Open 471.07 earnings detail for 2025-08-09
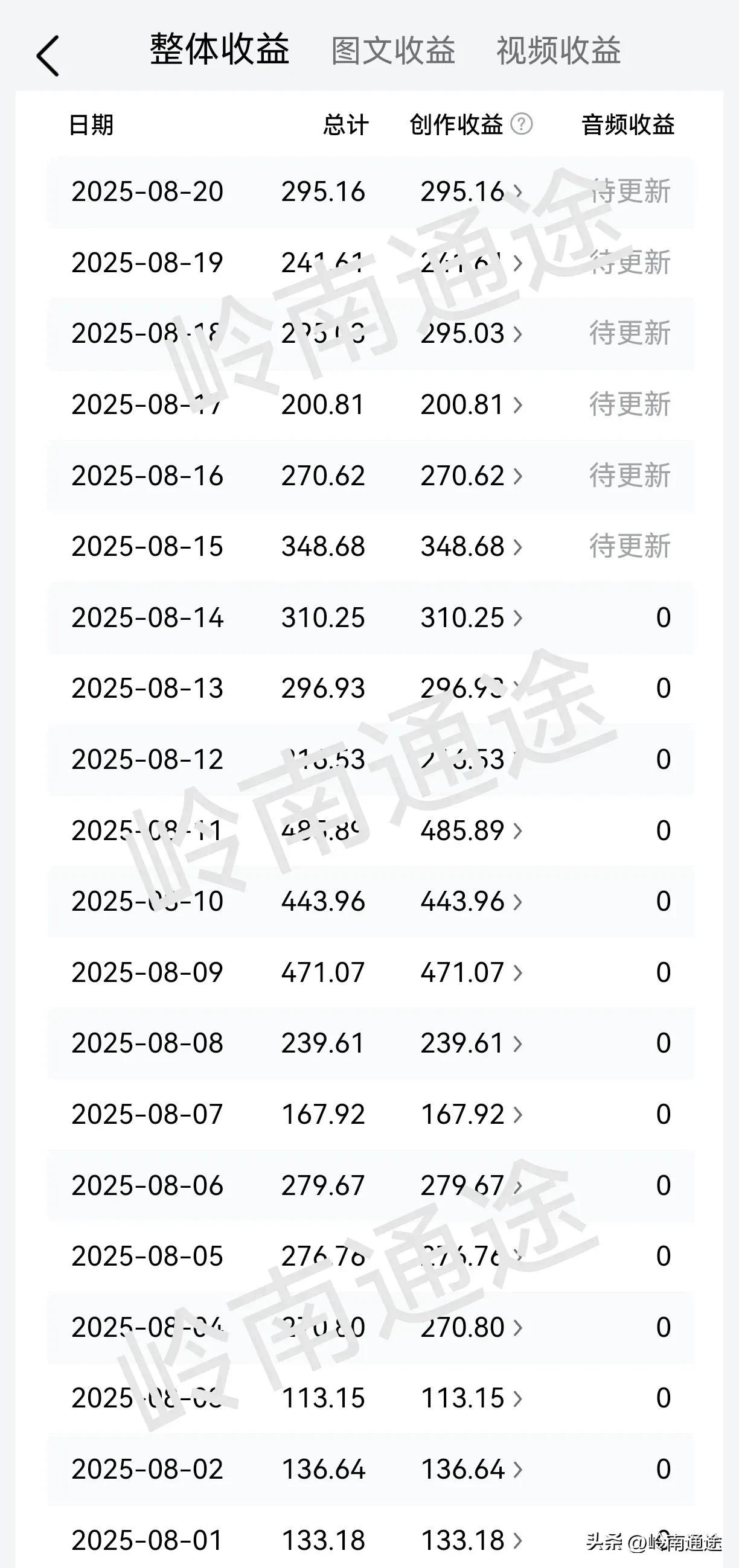The height and width of the screenshot is (1568, 739). (x=471, y=973)
